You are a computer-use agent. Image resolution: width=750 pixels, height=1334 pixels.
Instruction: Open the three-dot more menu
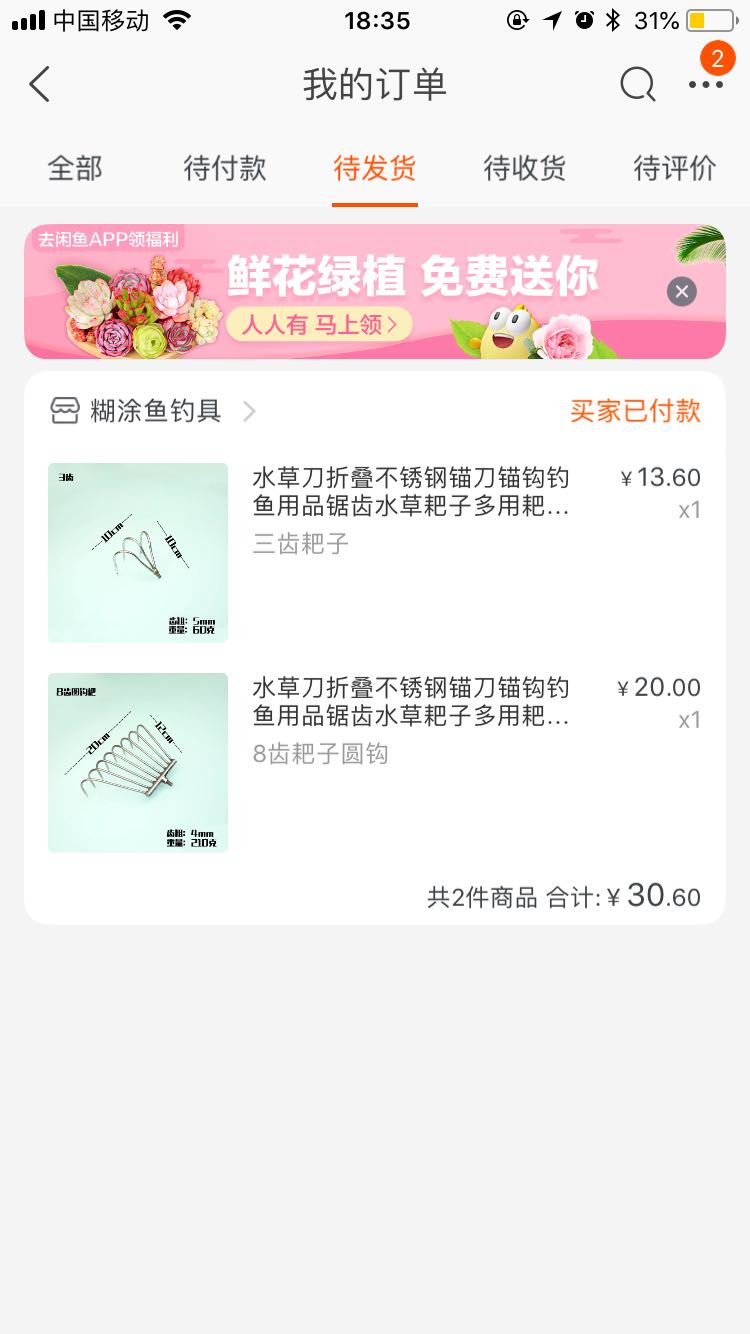[705, 85]
